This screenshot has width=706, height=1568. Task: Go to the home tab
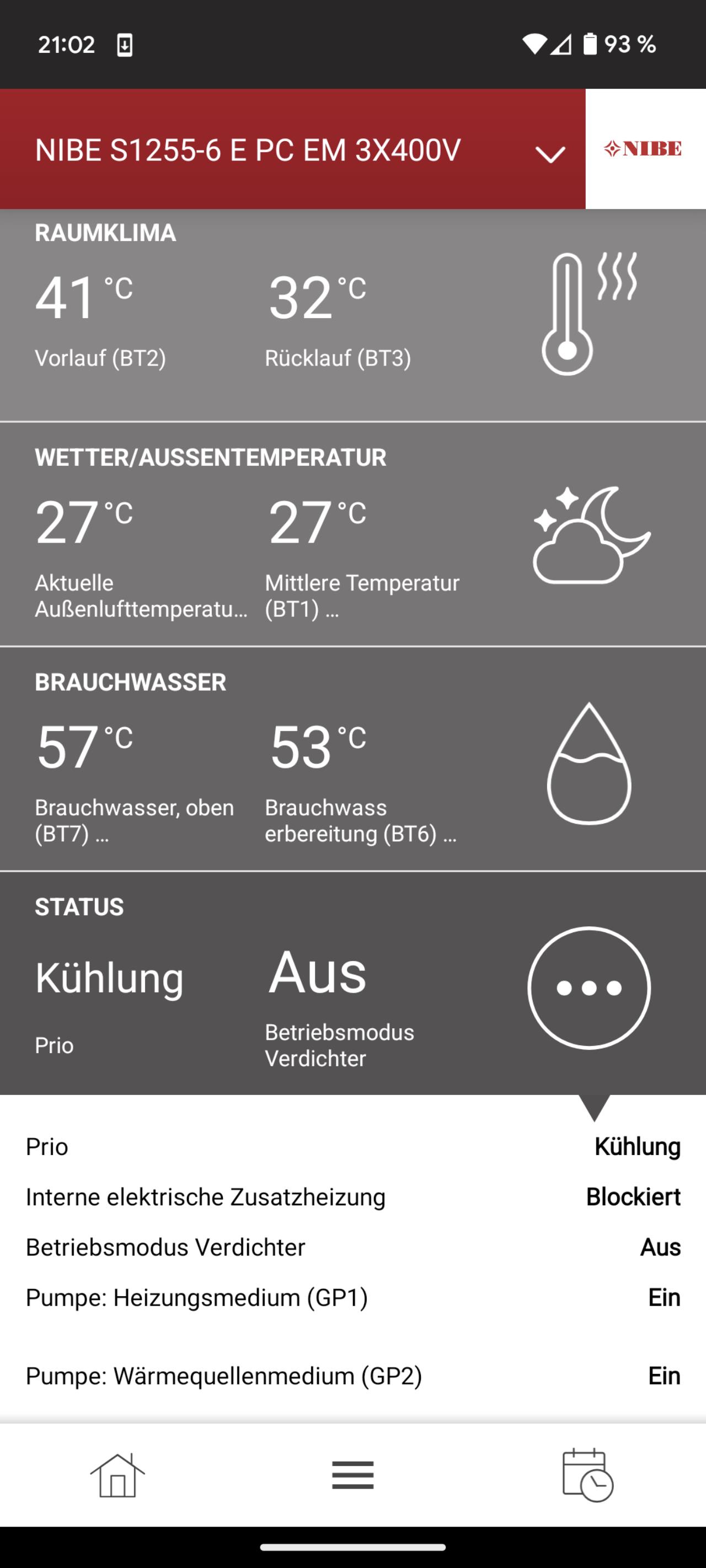pyautogui.click(x=117, y=1475)
